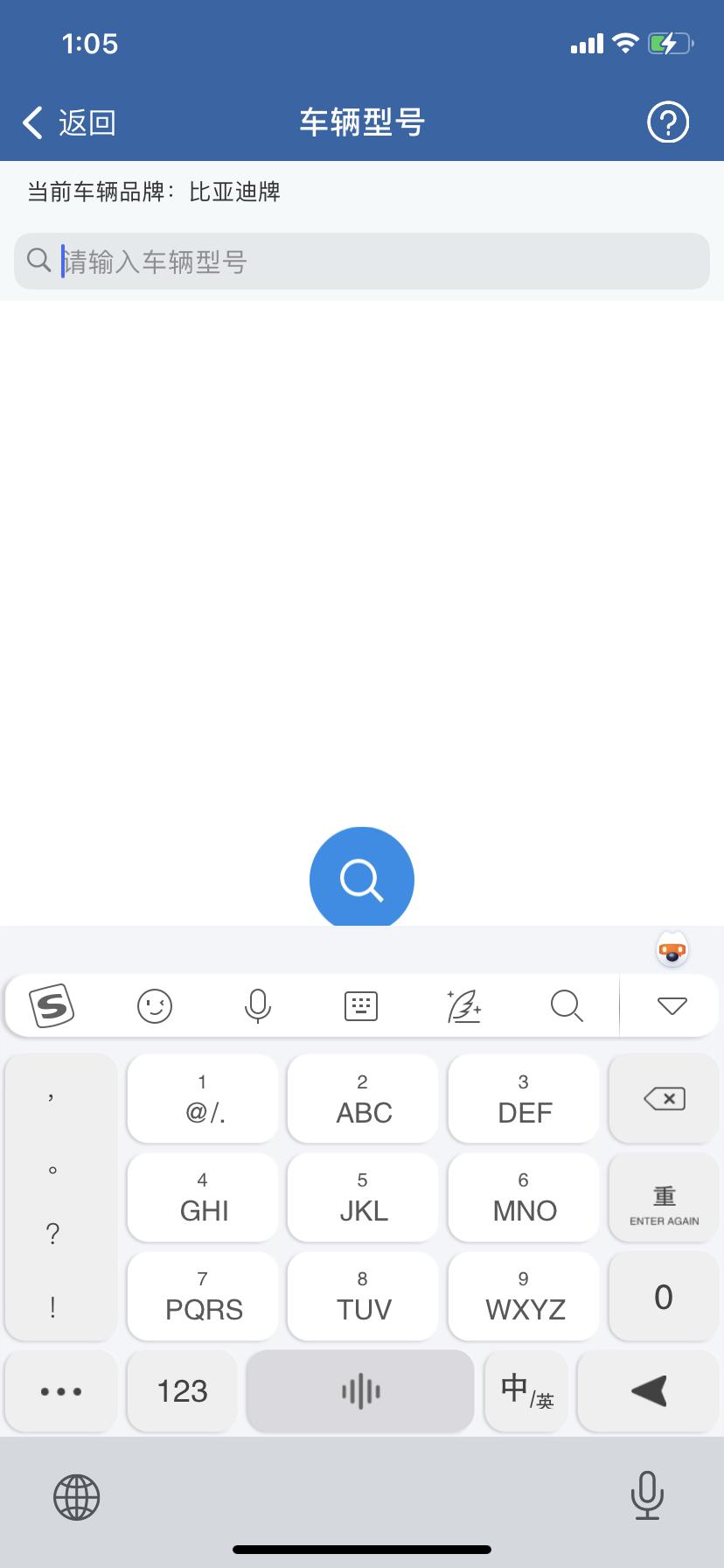The height and width of the screenshot is (1568, 724).
Task: Switch to the 123 number keyboard
Action: coord(182,1390)
